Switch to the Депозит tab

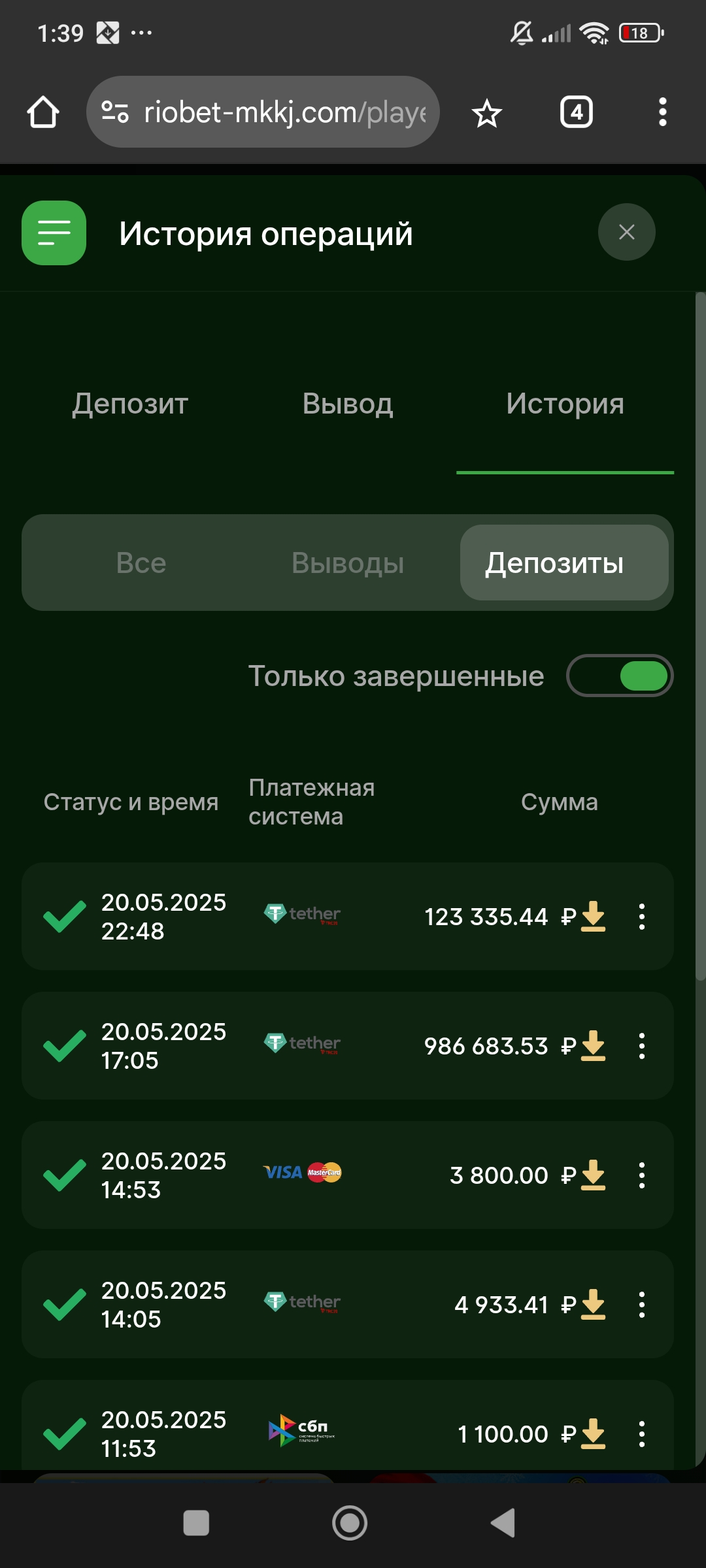[130, 404]
